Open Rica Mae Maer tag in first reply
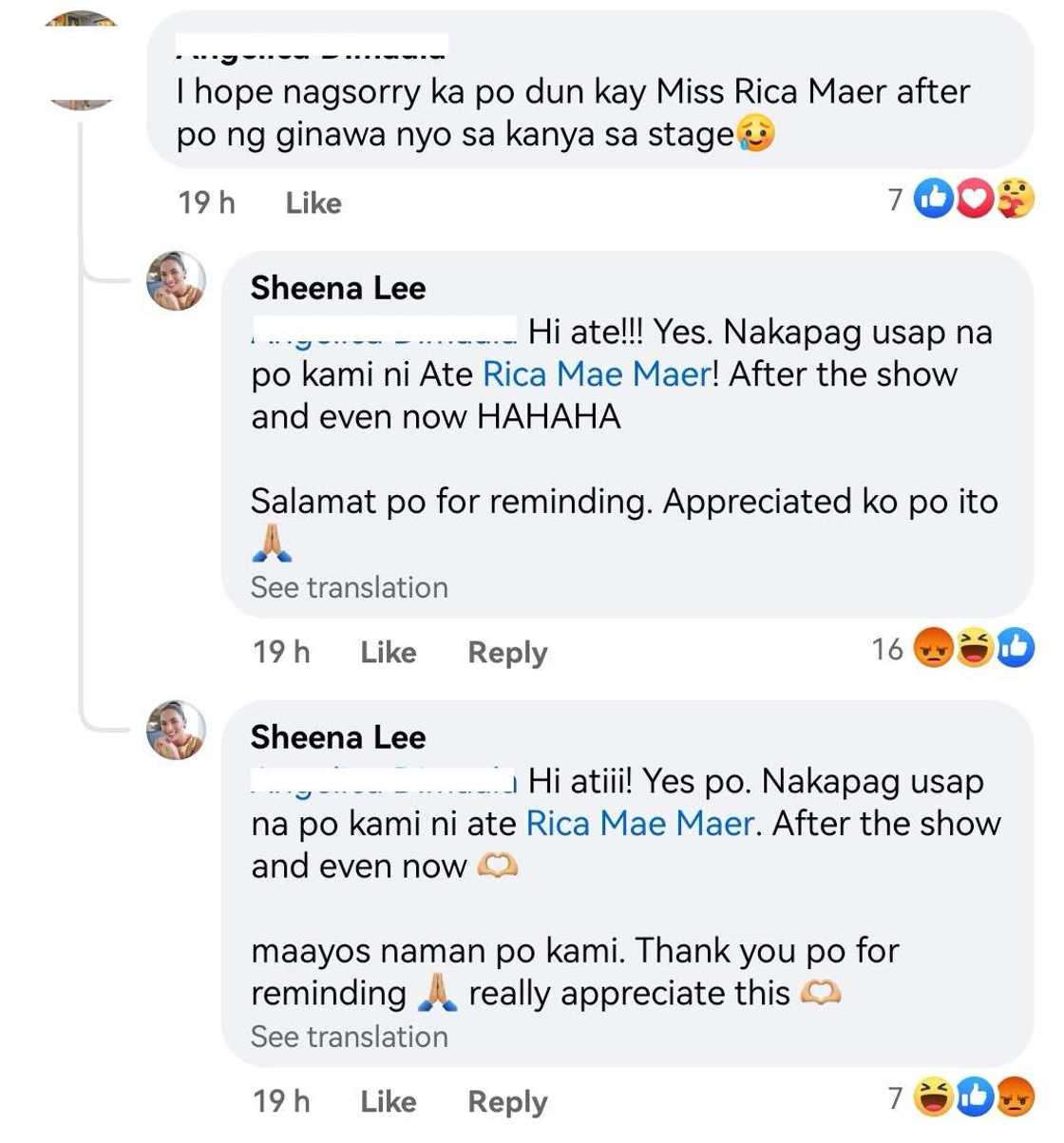 pos(596,373)
